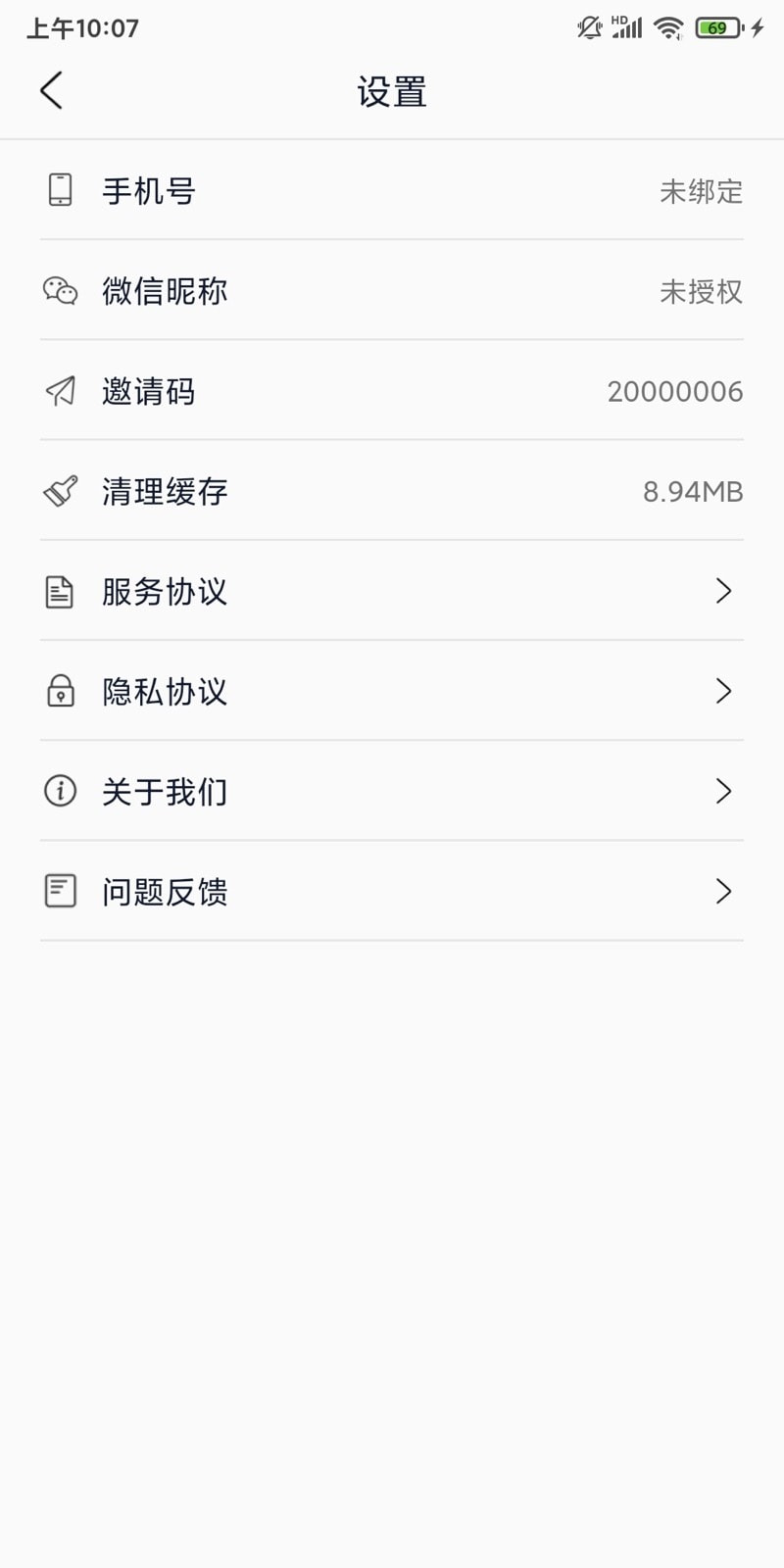Tap the Wi-Fi icon in the status bar

pos(668,26)
